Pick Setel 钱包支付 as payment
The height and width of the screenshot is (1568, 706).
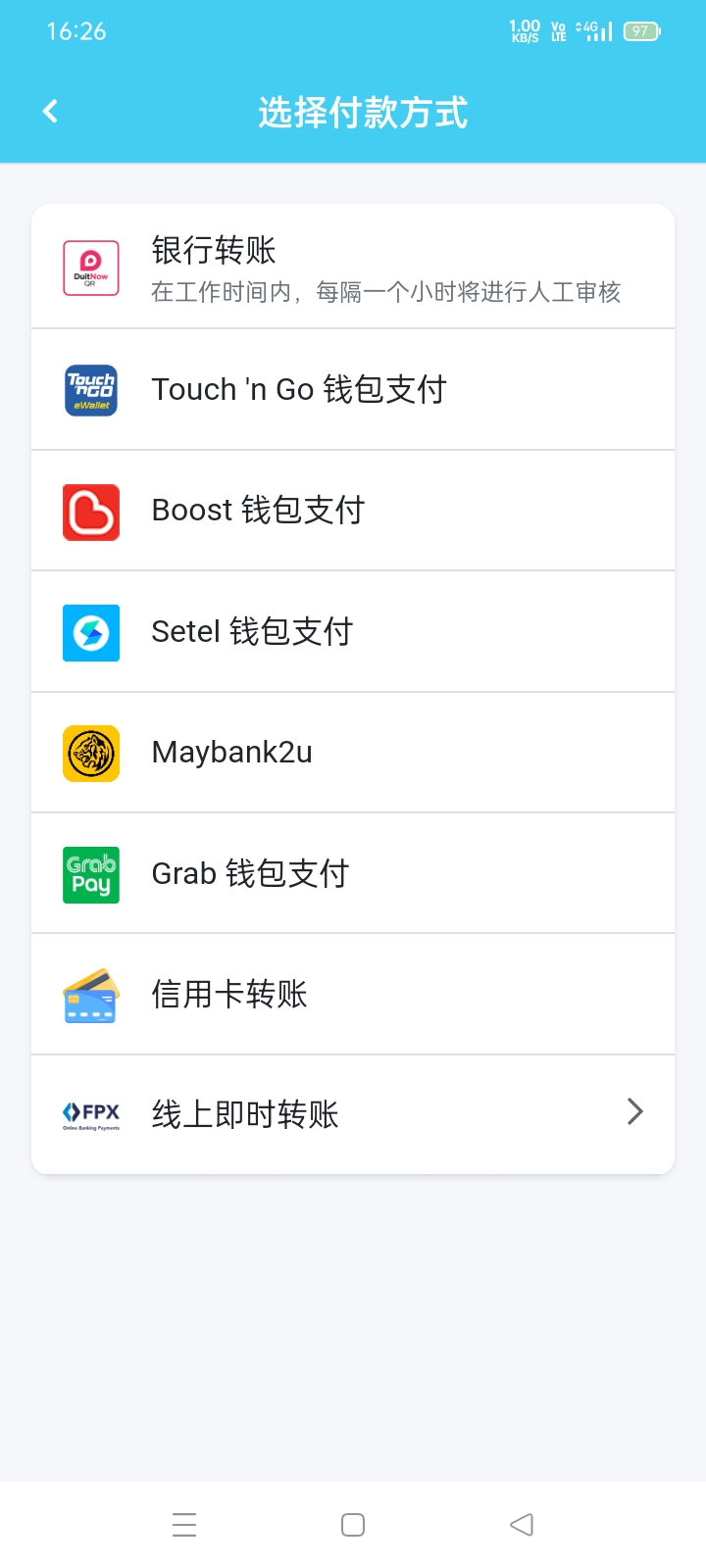point(353,632)
